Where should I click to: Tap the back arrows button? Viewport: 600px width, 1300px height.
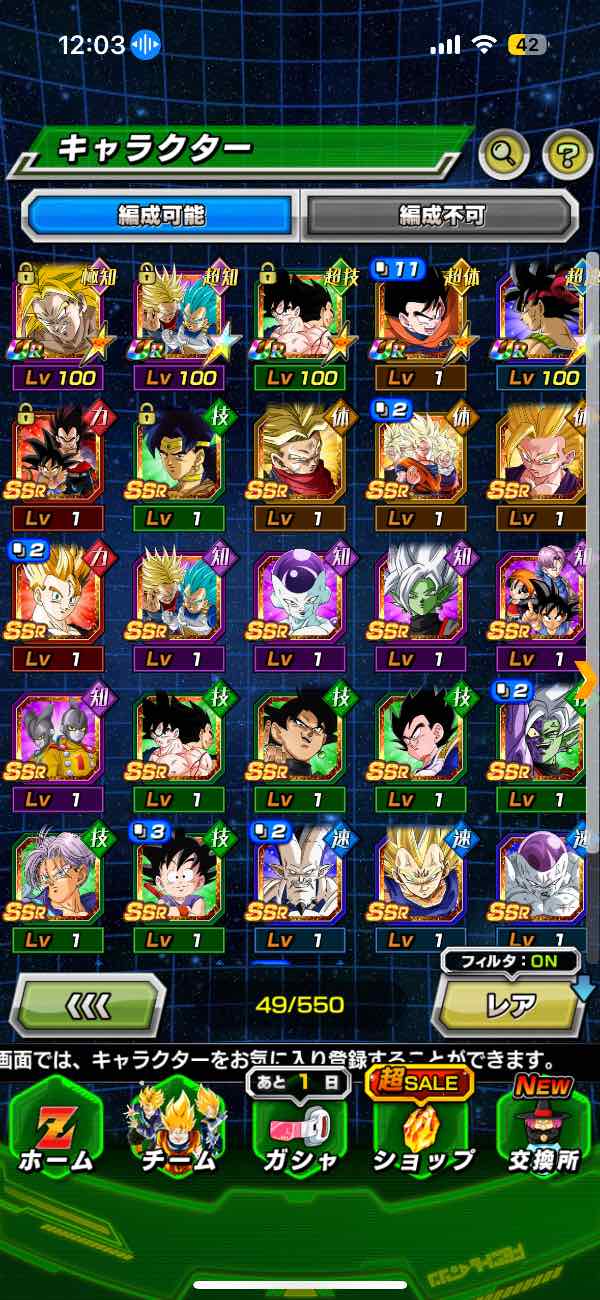click(x=87, y=1003)
